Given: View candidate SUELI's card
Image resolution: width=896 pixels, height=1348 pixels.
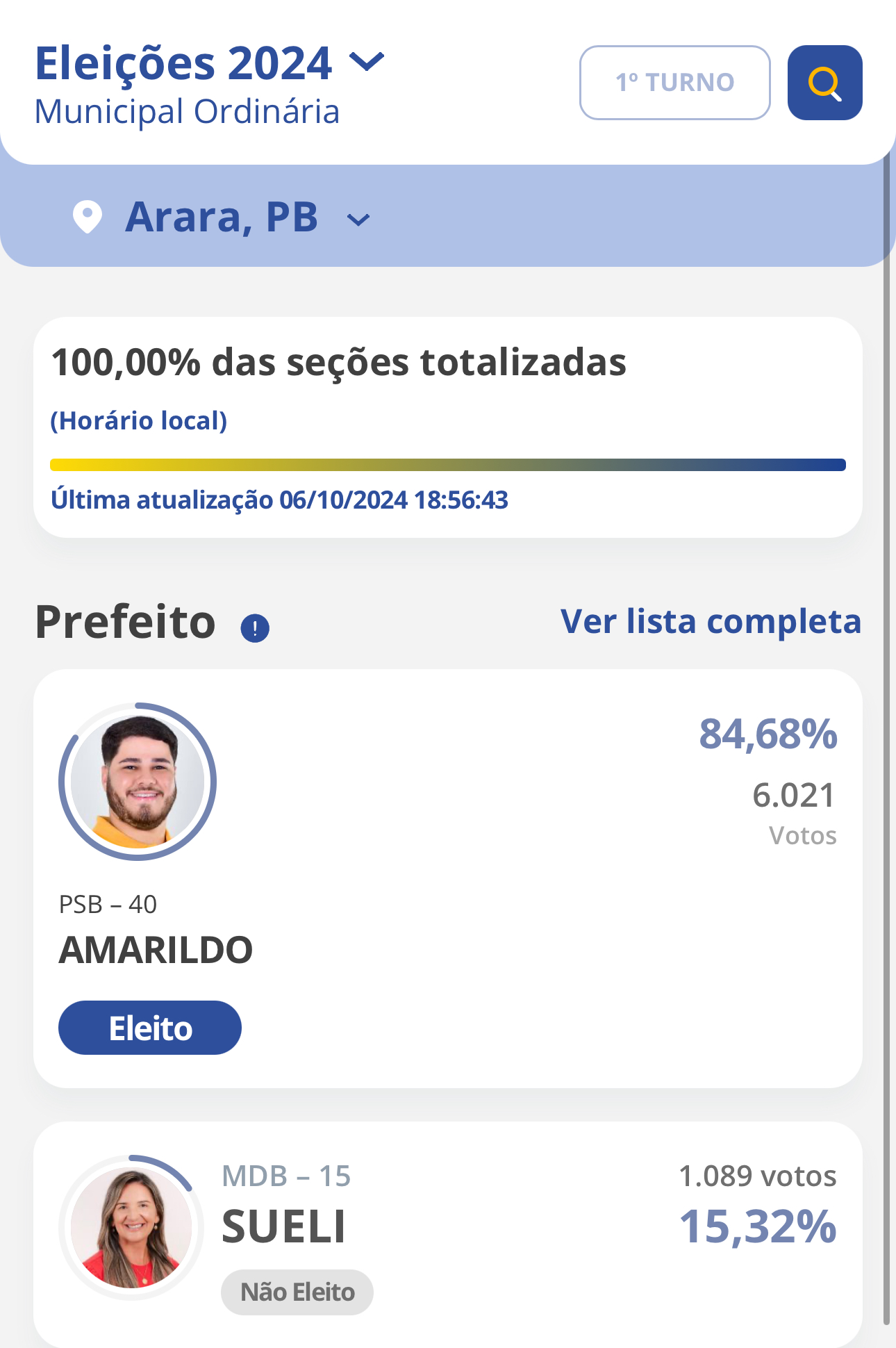Looking at the screenshot, I should [447, 1230].
